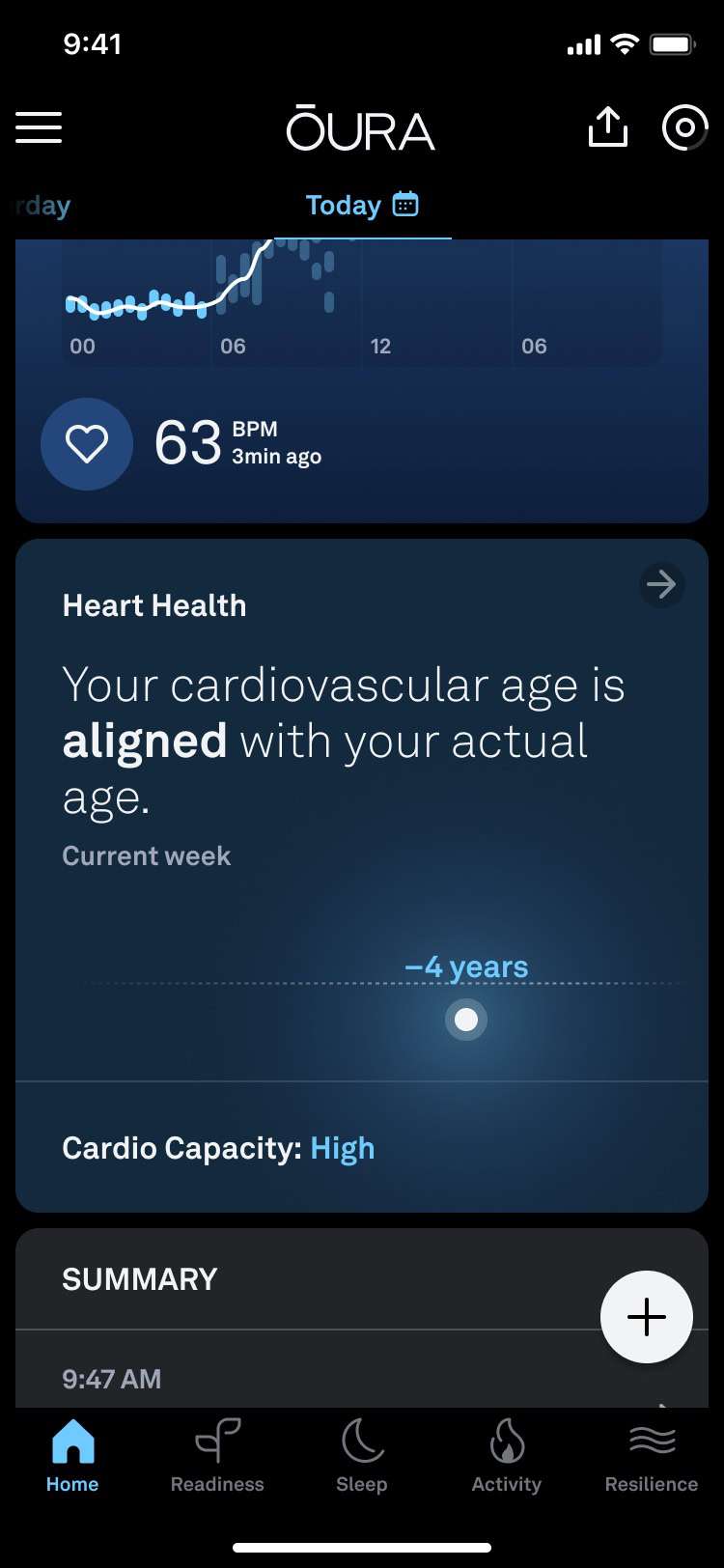Go back to the yesterday tab

42,206
